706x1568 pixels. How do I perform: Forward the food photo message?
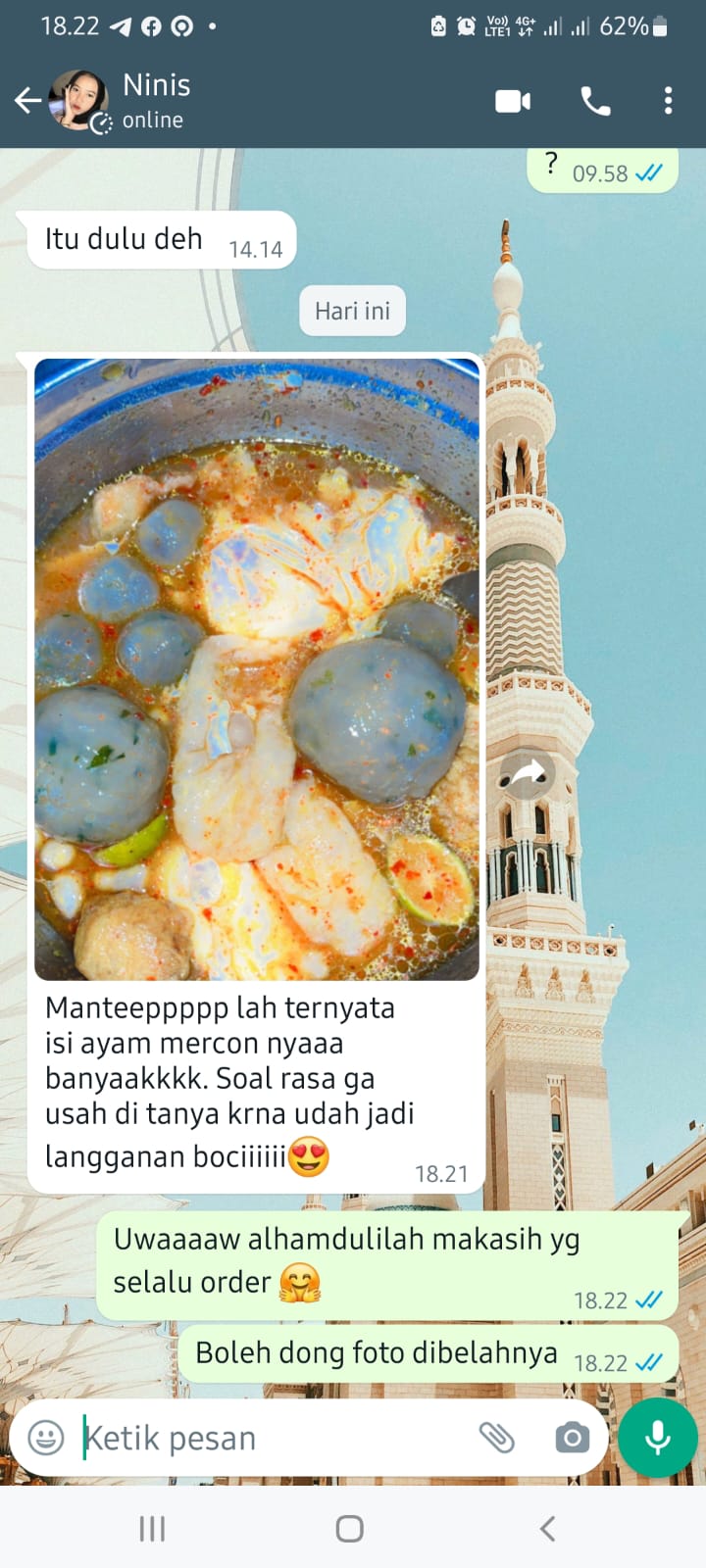pyautogui.click(x=528, y=774)
